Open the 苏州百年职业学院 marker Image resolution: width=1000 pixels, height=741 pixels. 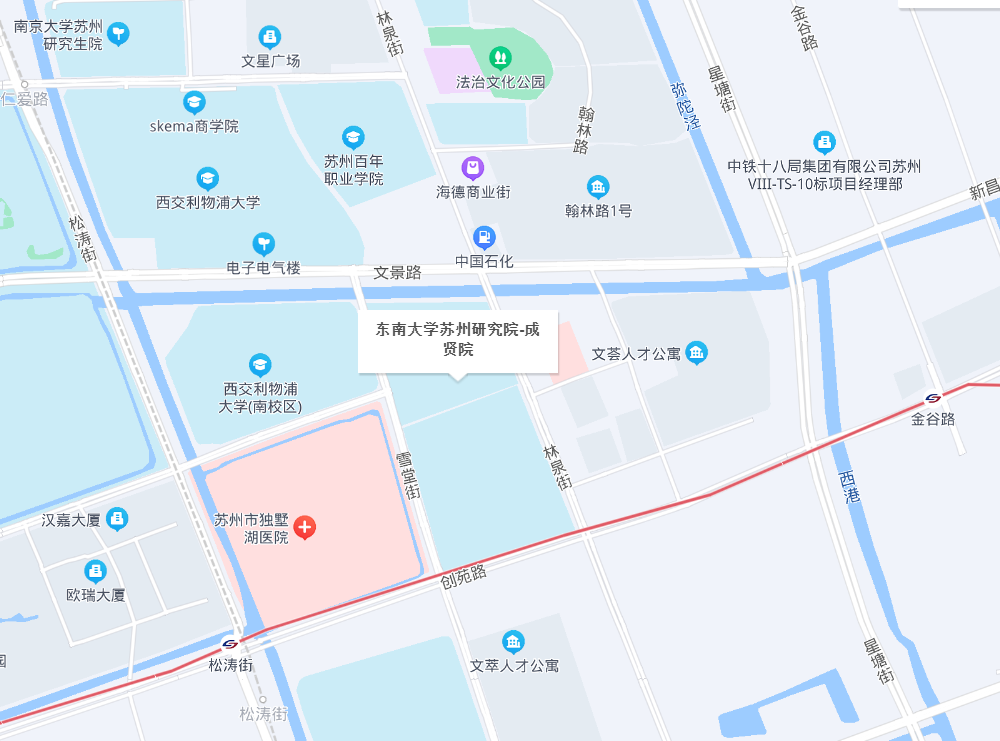[353, 137]
